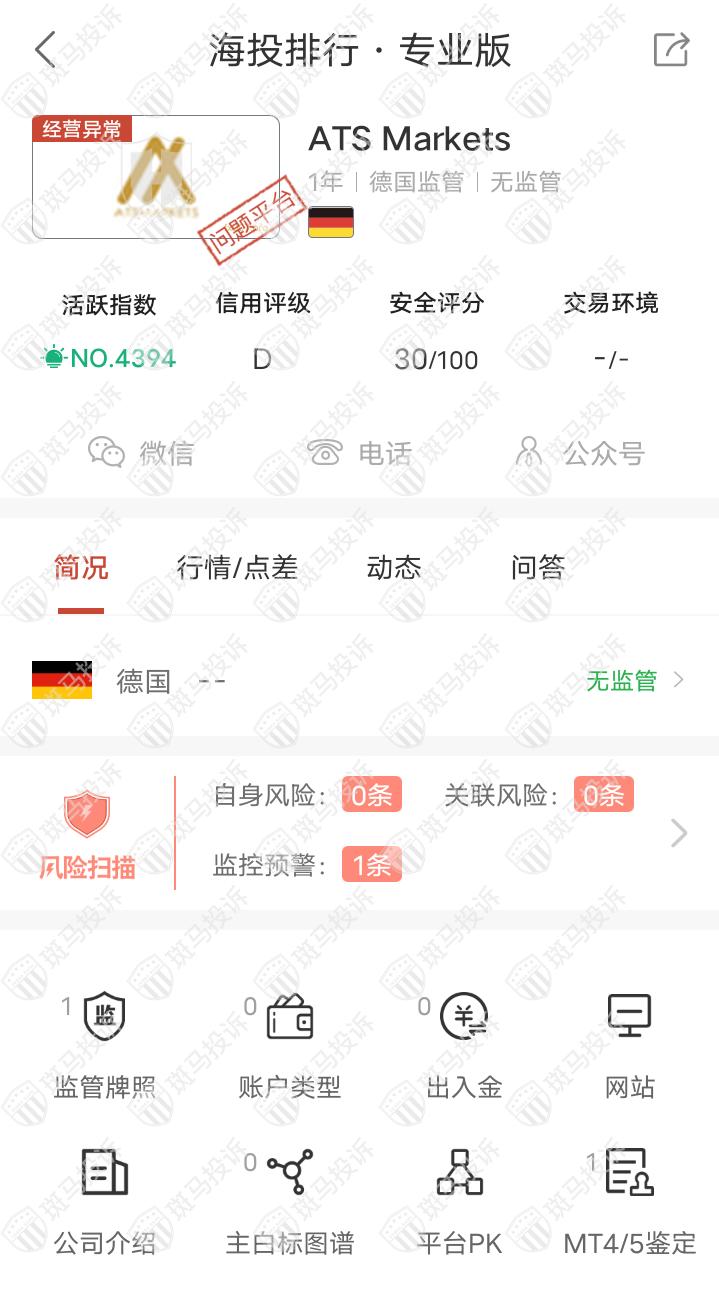Viewport: 719px width, 1295px height.
Task: Open 出入金 info
Action: [x=464, y=1045]
